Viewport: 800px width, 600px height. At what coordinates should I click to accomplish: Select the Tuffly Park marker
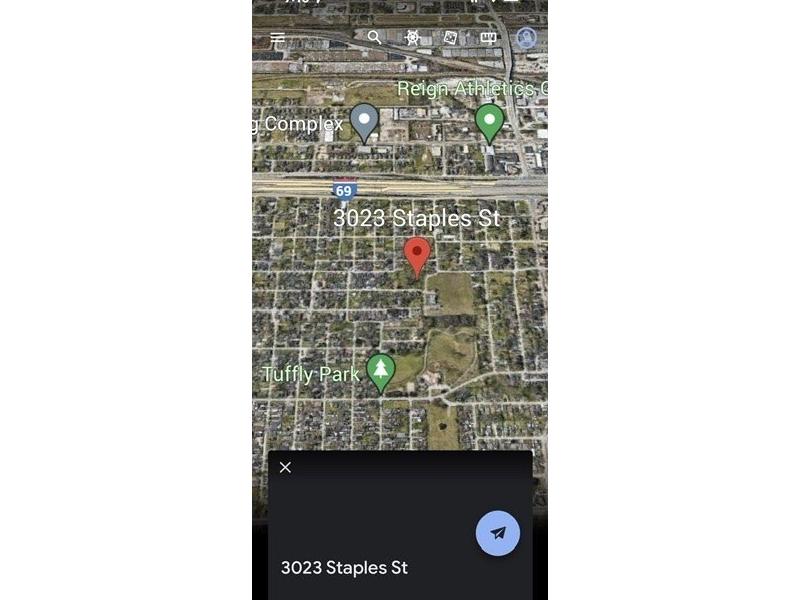380,371
